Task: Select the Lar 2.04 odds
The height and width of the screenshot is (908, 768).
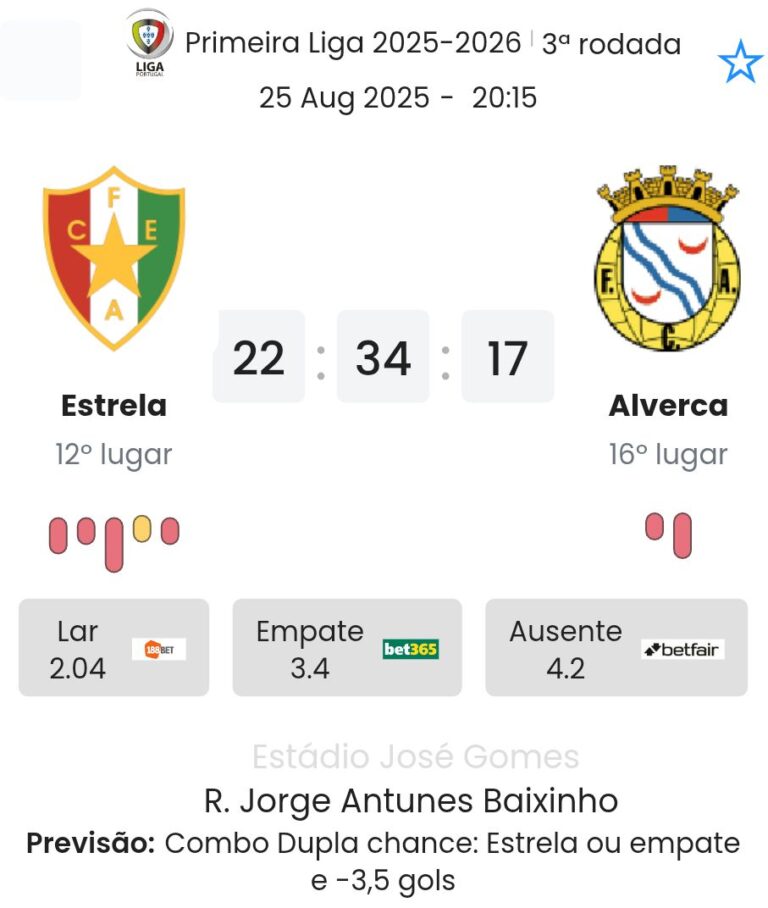Action: (x=114, y=648)
